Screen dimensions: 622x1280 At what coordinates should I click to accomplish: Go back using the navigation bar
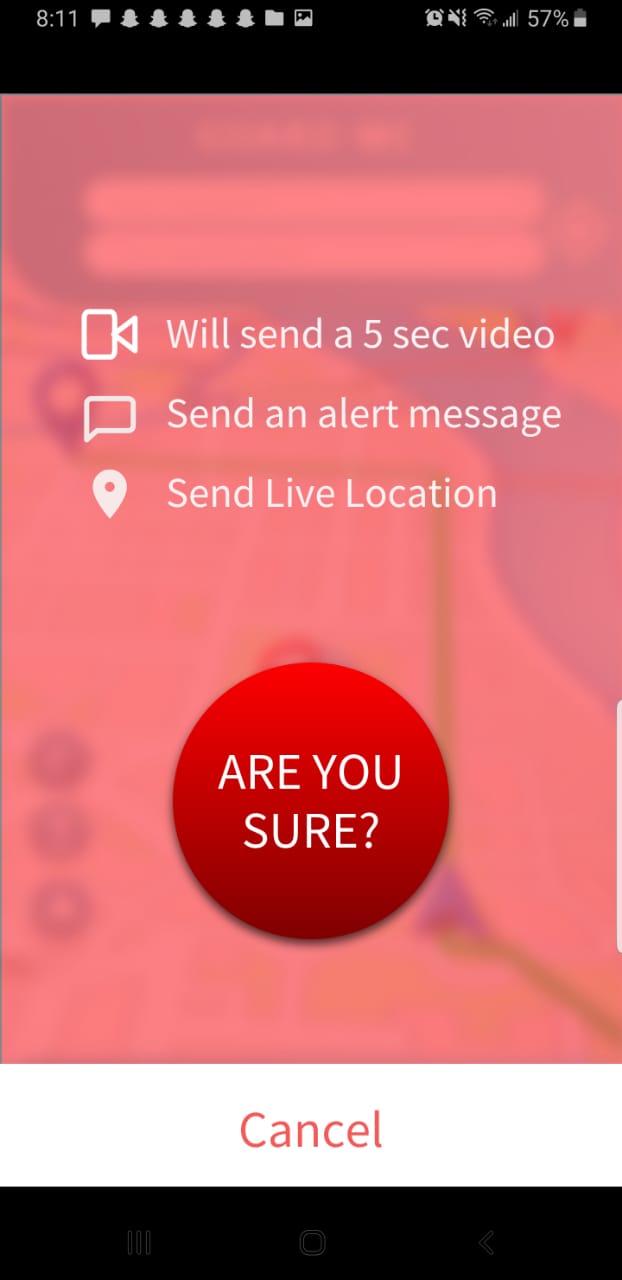(486, 1243)
